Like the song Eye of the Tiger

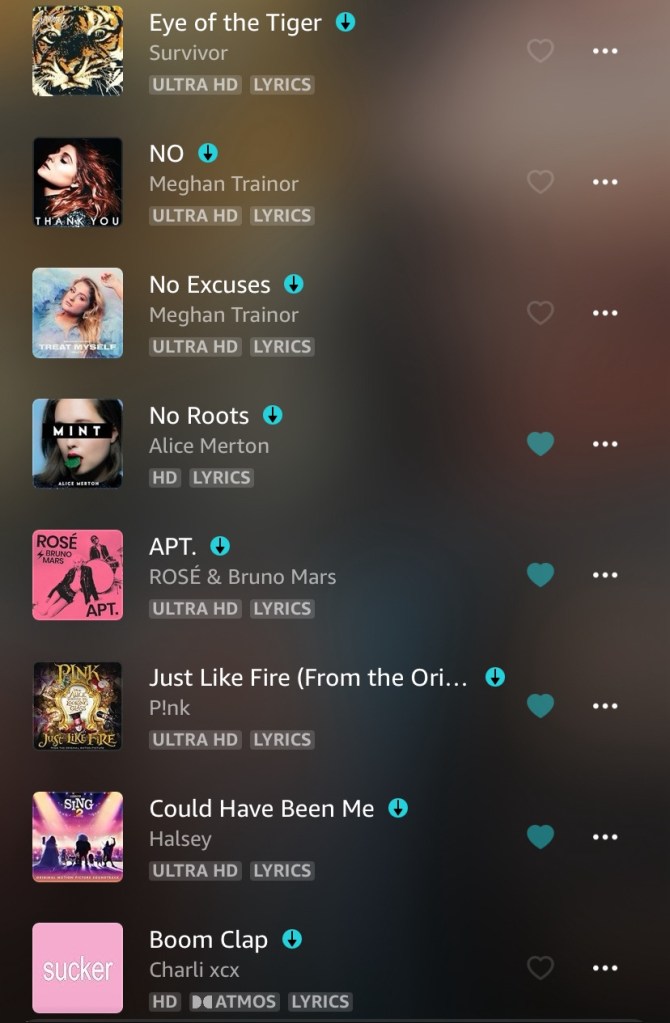540,50
